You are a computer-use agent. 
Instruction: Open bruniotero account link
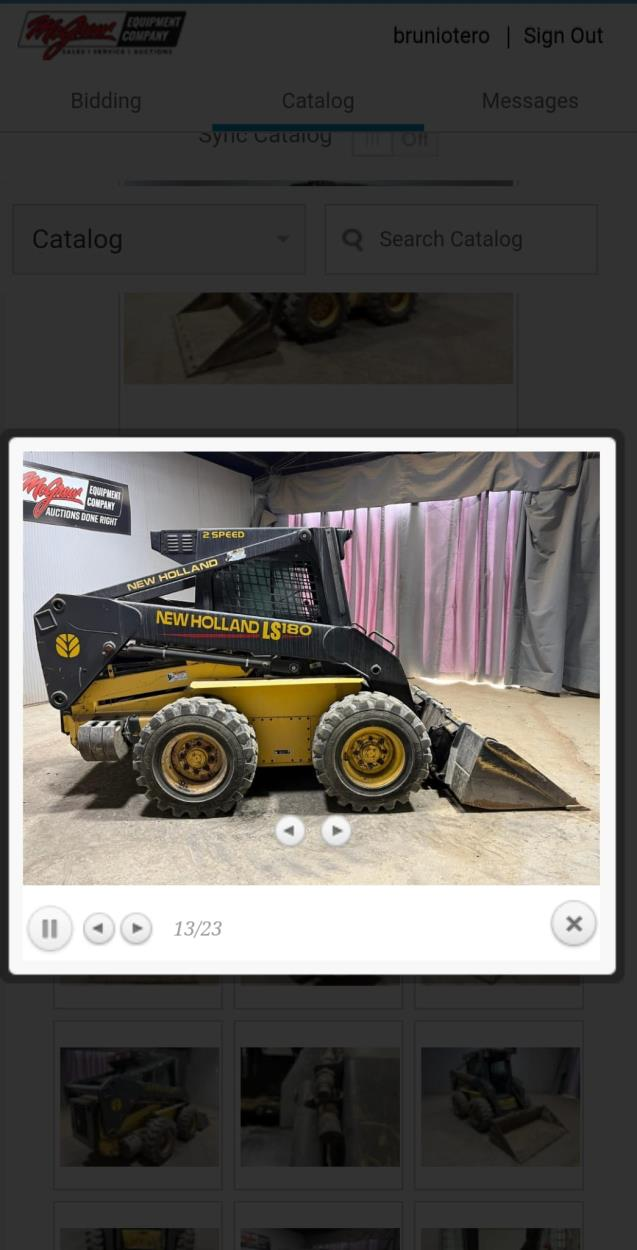coord(441,36)
